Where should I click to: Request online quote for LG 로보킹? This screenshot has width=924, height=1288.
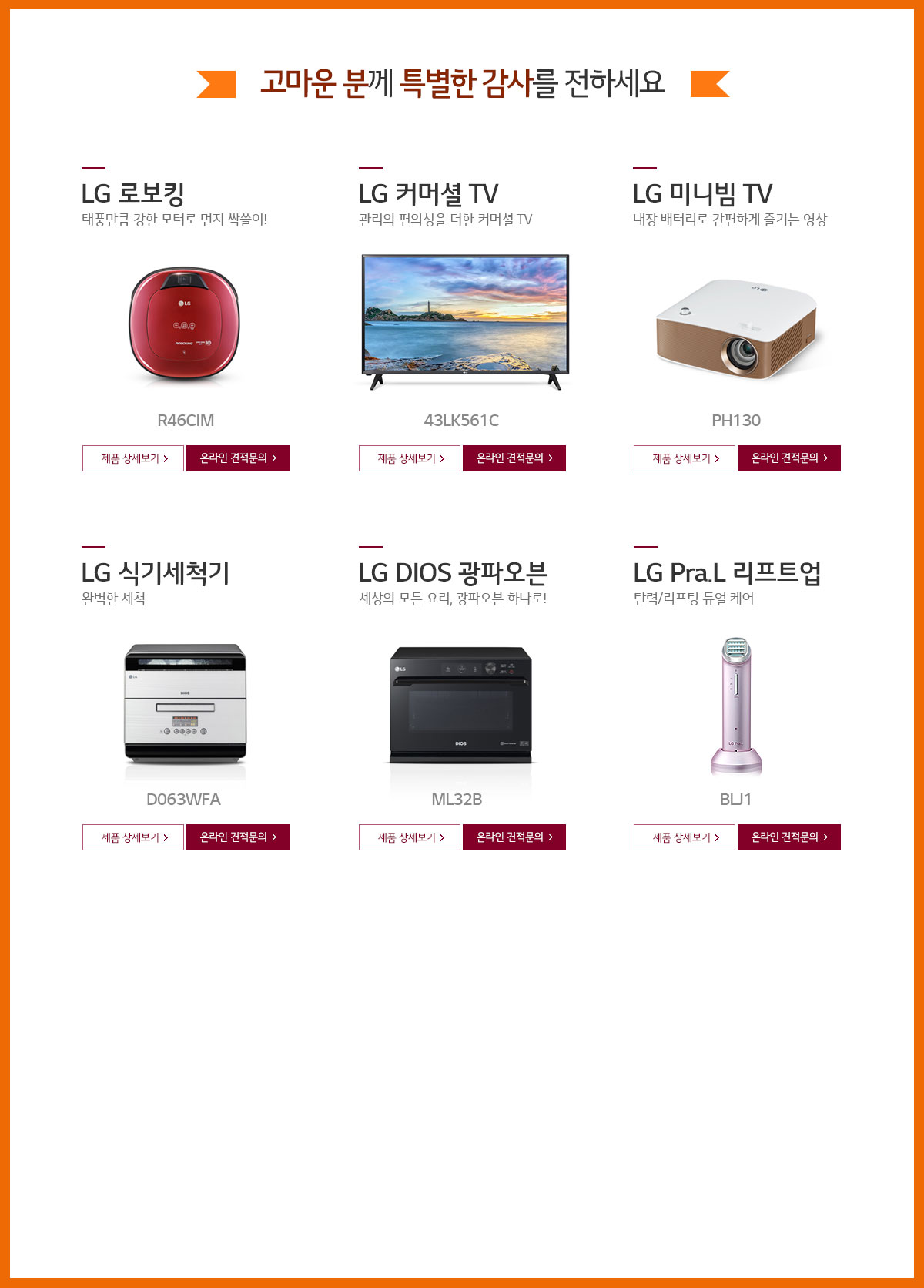coord(238,458)
